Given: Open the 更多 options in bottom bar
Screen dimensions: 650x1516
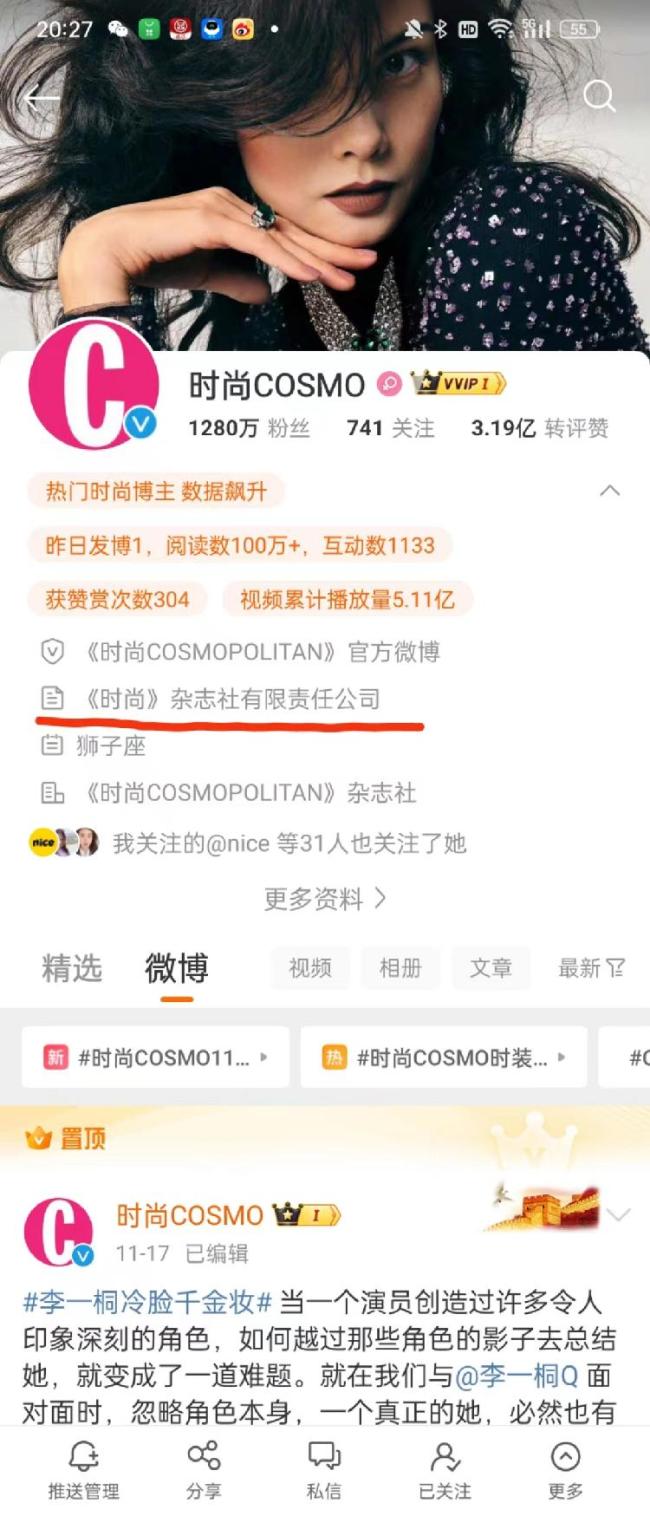Looking at the screenshot, I should (x=565, y=1470).
